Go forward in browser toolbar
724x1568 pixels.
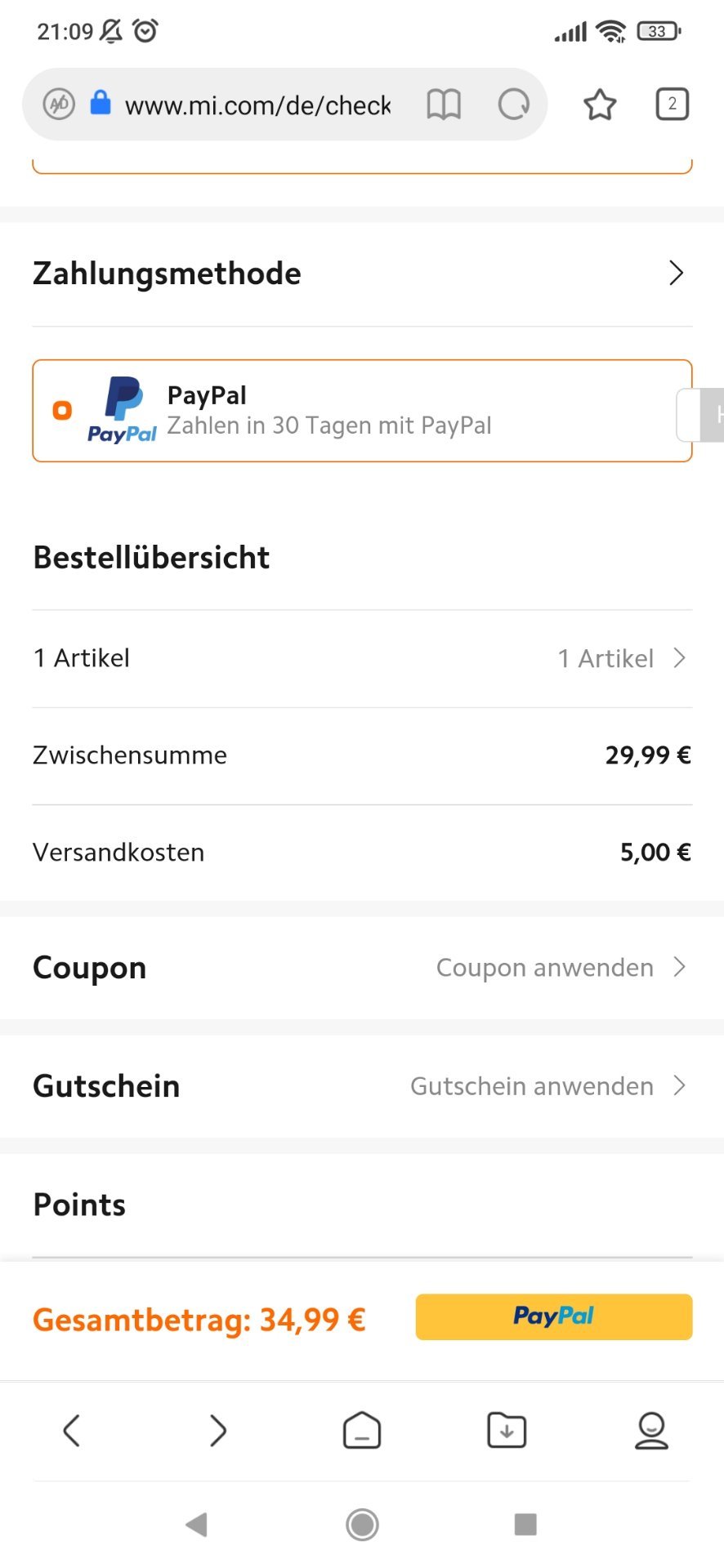point(217,1431)
